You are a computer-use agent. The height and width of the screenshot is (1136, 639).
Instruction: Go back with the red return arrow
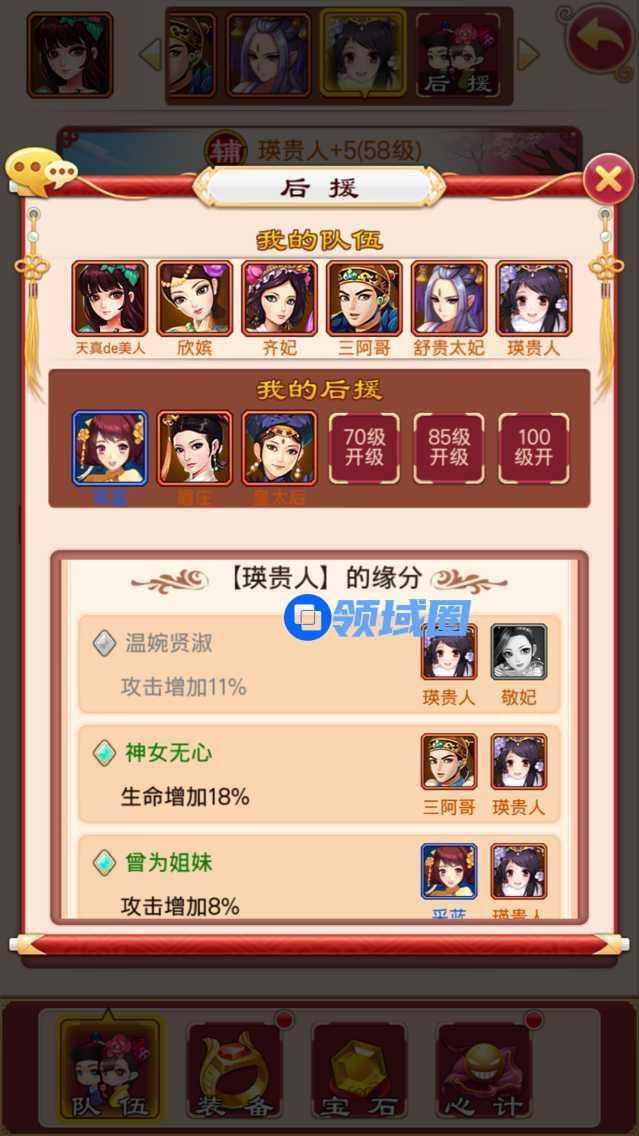point(598,40)
